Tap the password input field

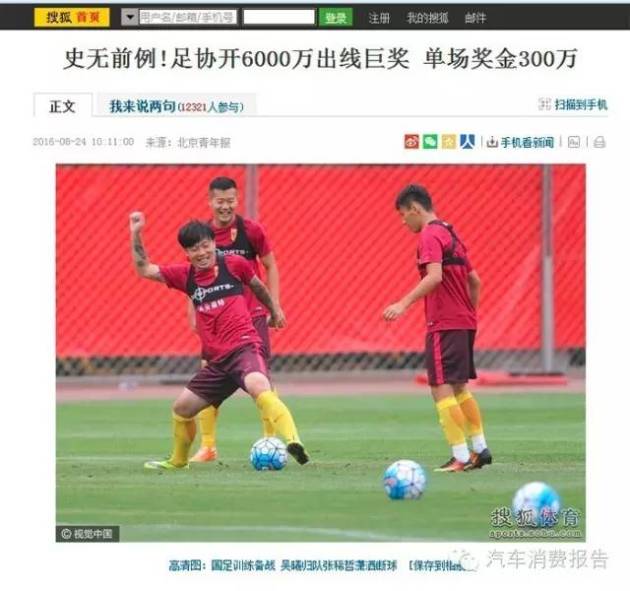[x=279, y=17]
